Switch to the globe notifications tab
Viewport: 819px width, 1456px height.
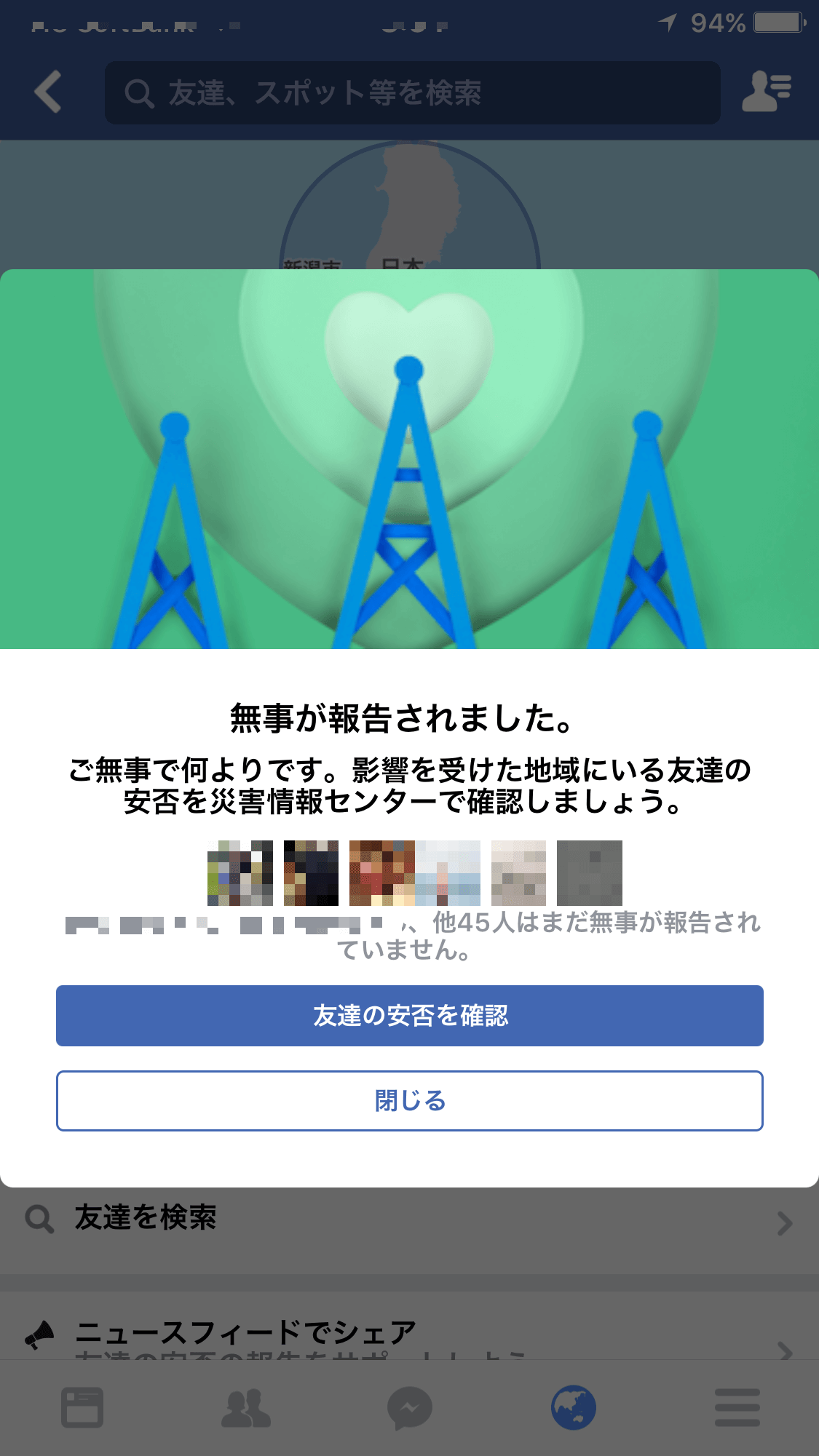tap(574, 1407)
